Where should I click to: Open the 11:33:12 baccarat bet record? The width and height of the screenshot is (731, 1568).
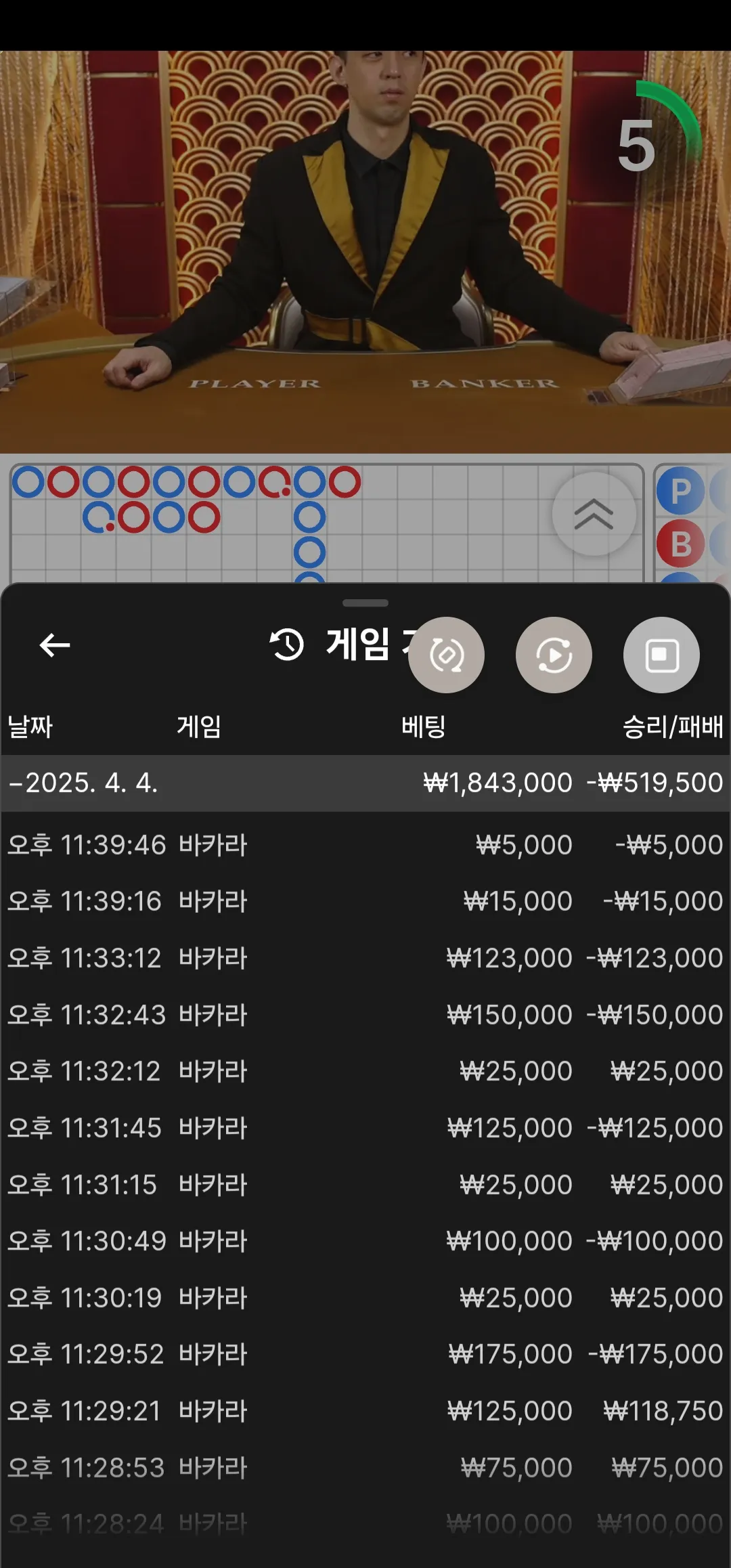[365, 958]
